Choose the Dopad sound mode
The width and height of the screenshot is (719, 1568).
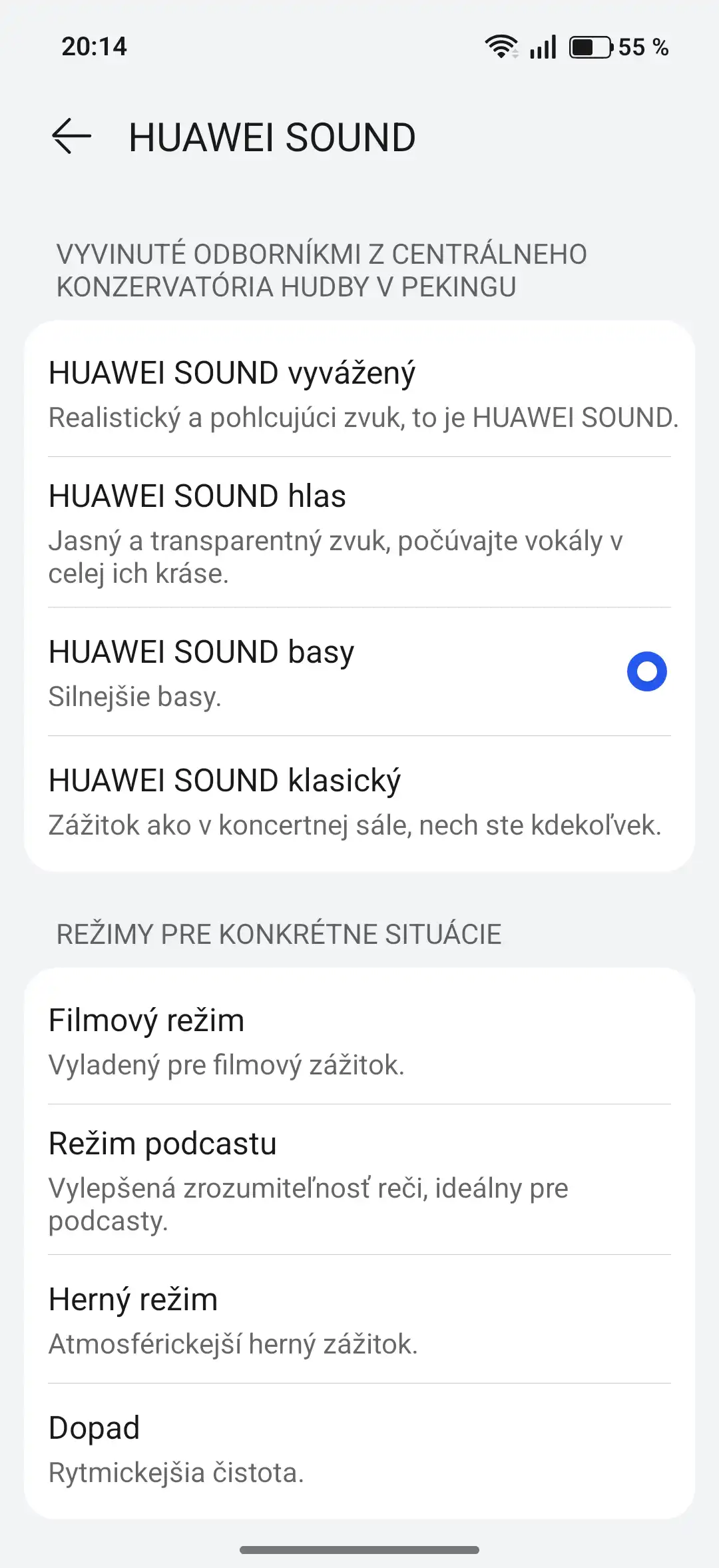point(359,1449)
